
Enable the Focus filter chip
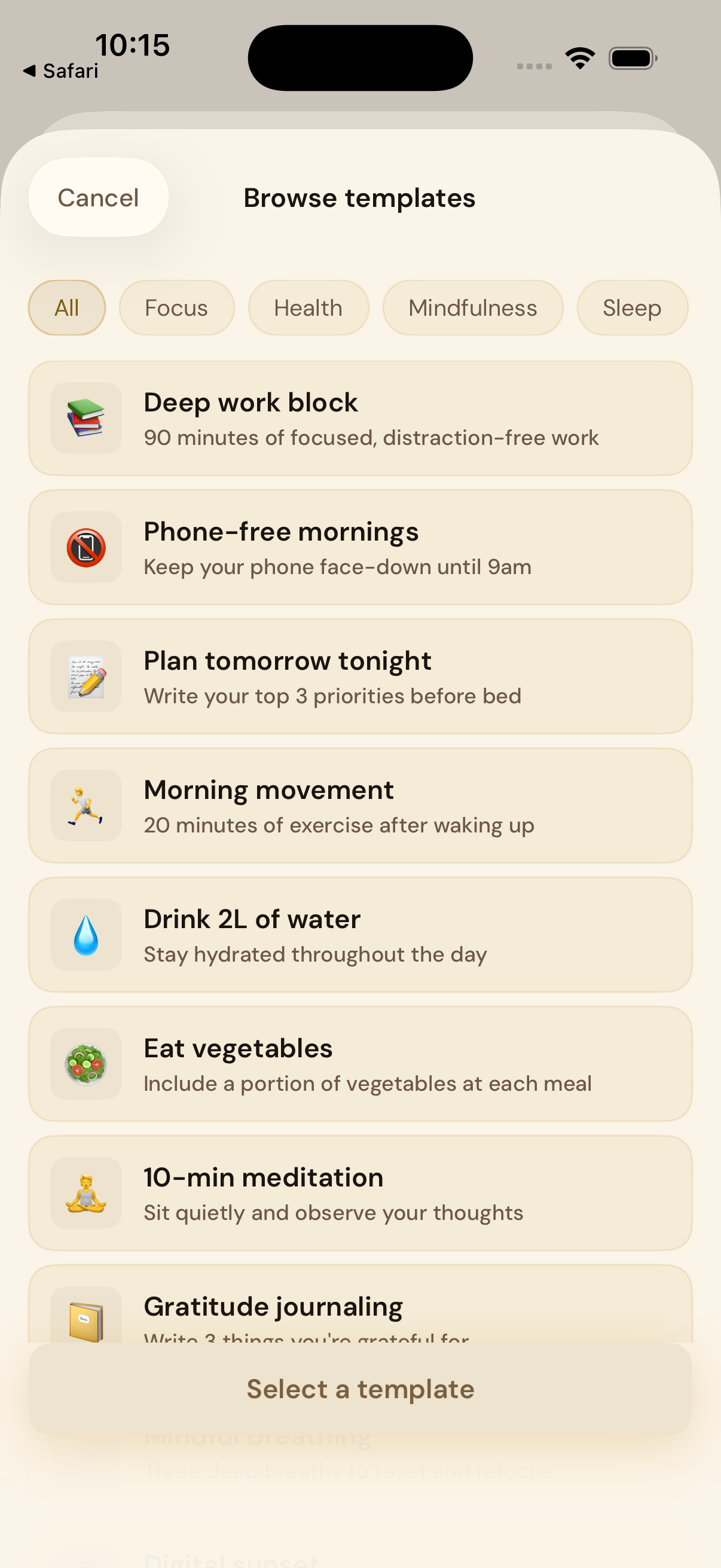point(176,308)
